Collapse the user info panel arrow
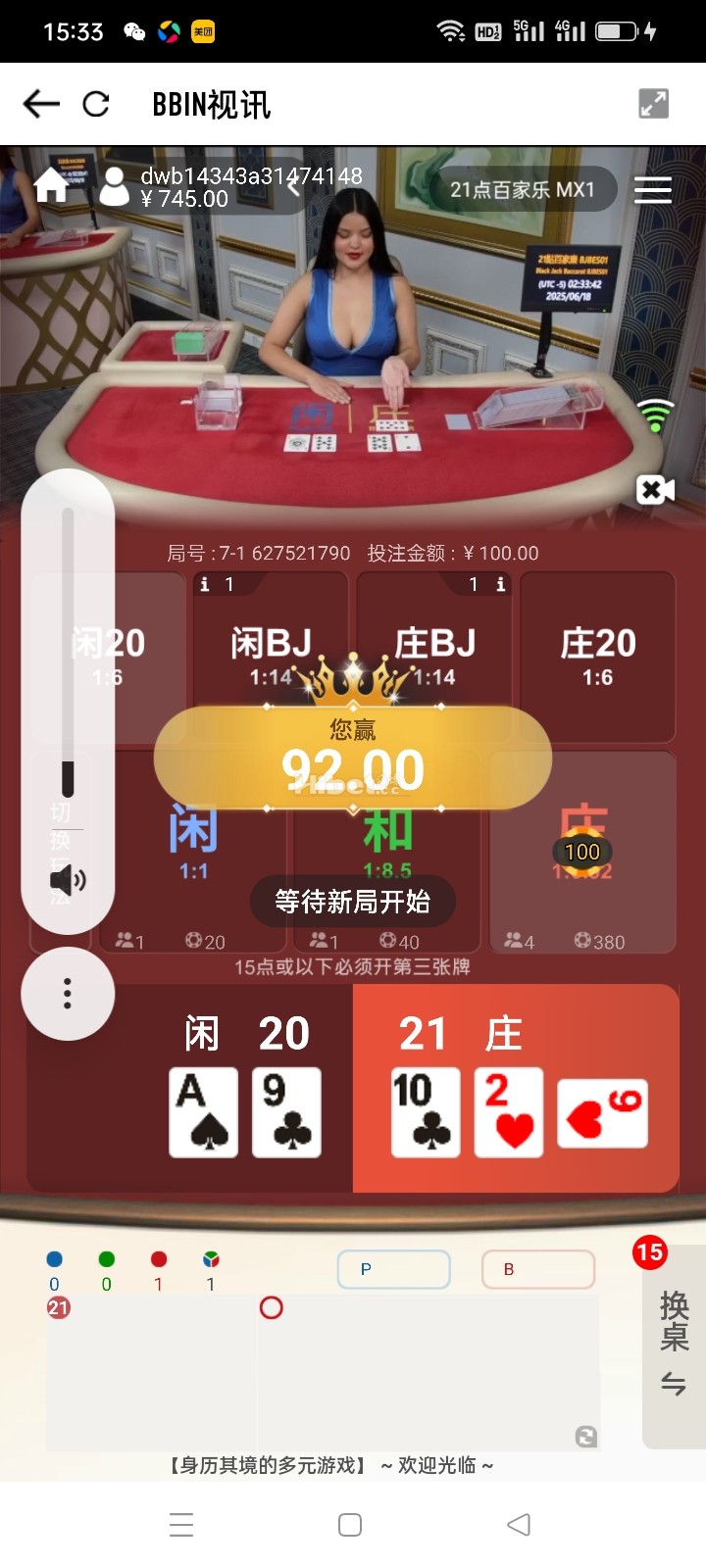Viewport: 706px width, 1568px height. click(x=292, y=186)
